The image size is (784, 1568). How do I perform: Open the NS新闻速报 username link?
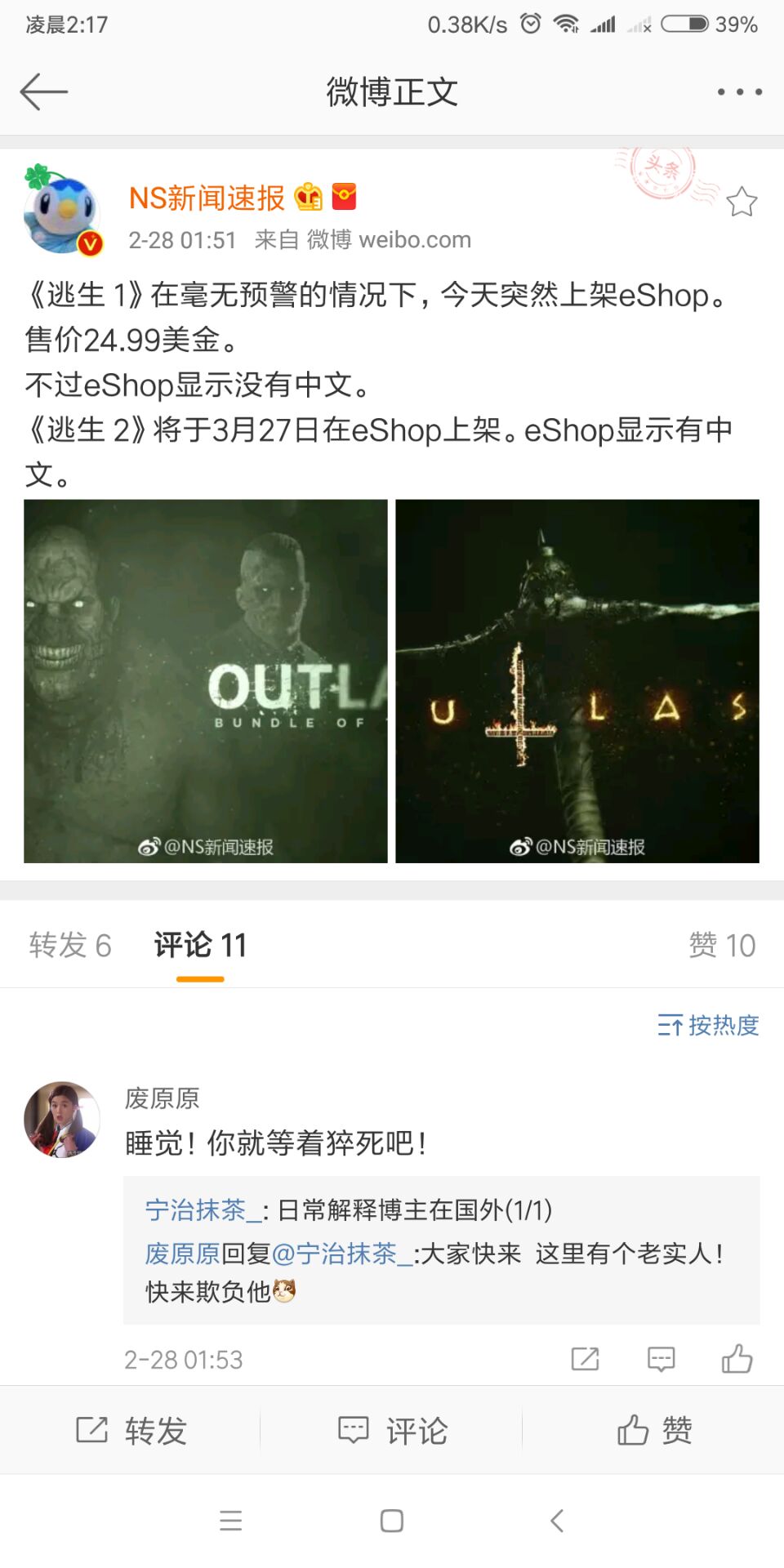coord(207,198)
